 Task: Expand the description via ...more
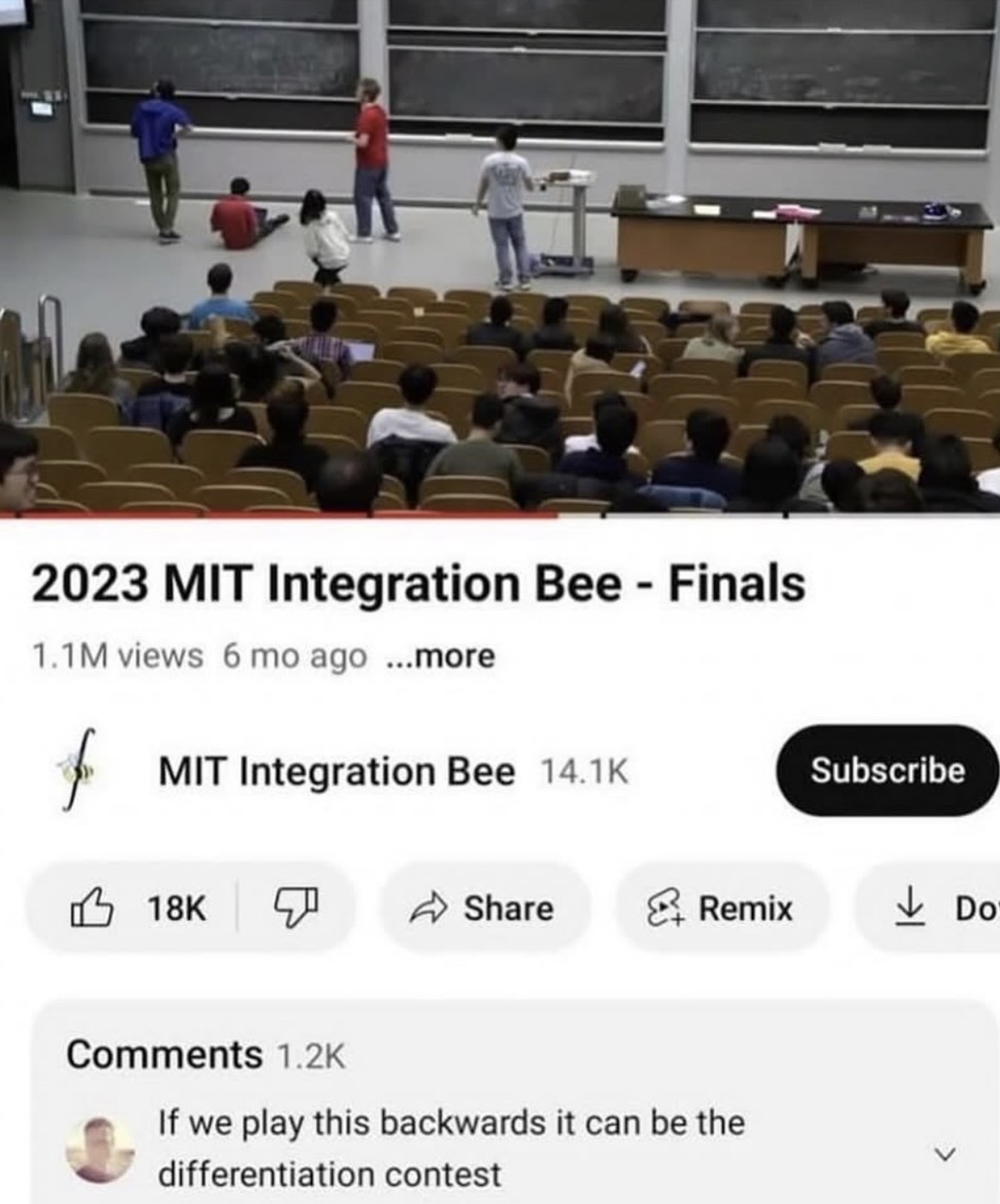pyautogui.click(x=441, y=657)
